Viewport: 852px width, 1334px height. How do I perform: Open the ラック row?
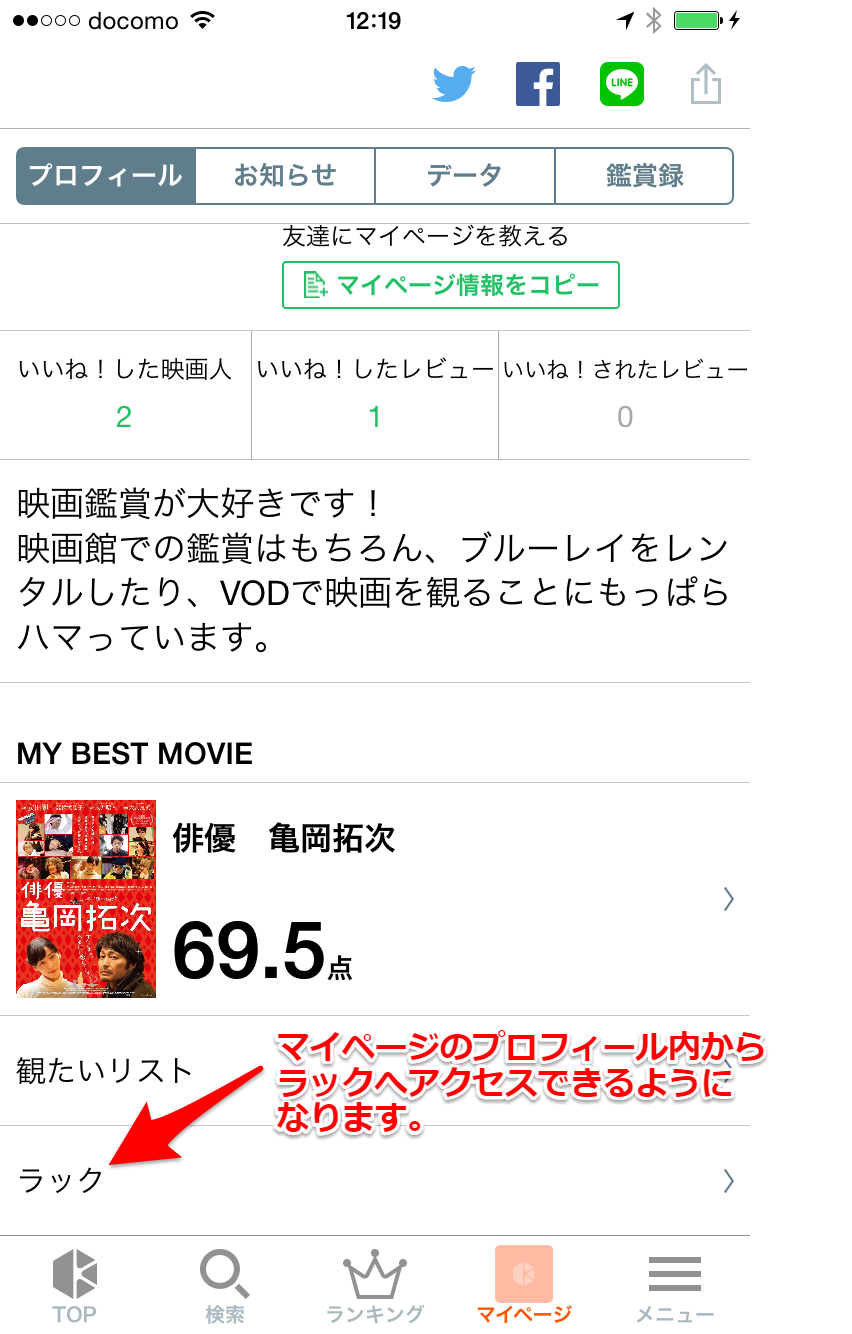pos(375,1181)
